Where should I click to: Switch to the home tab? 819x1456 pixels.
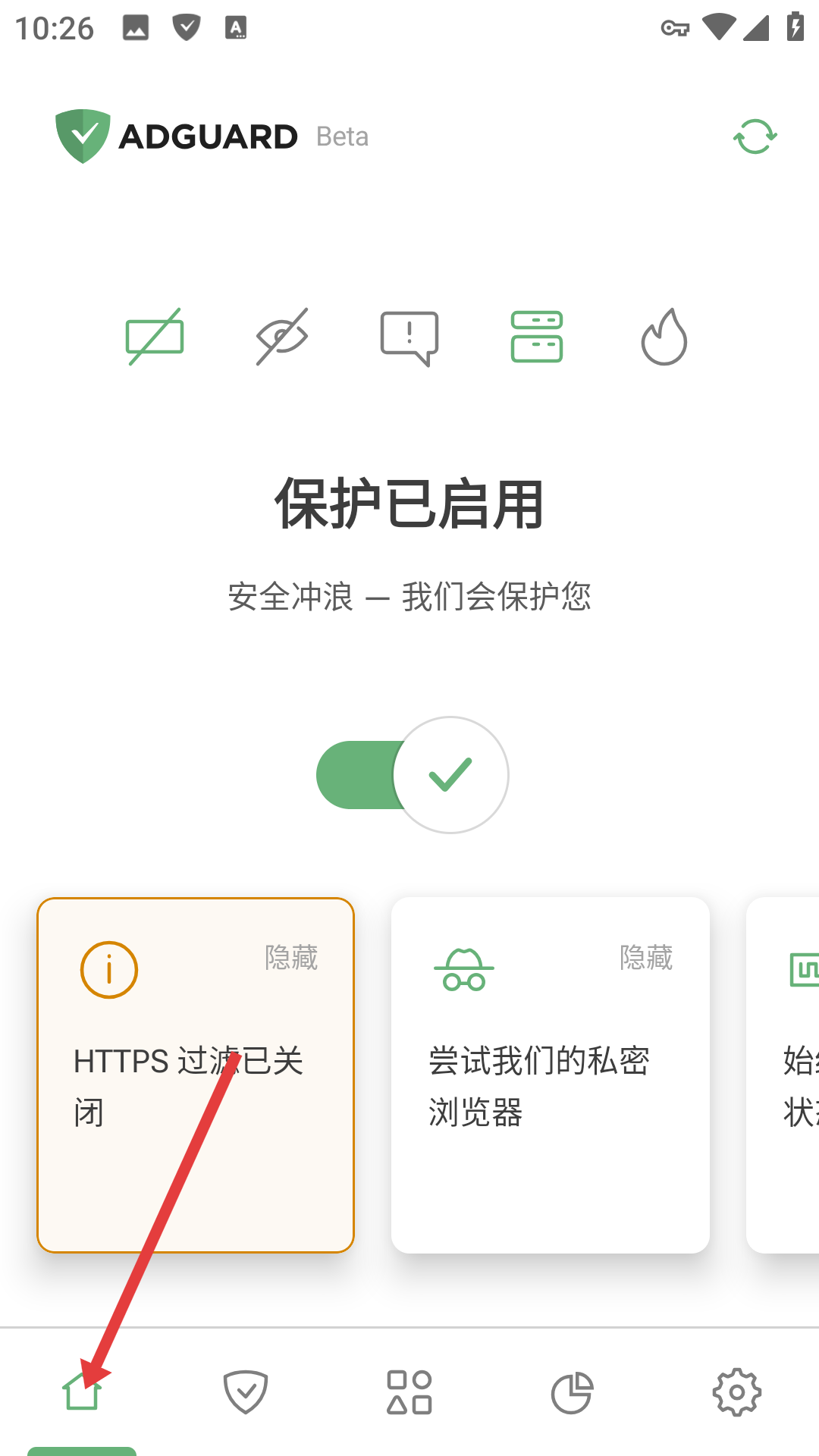82,1392
